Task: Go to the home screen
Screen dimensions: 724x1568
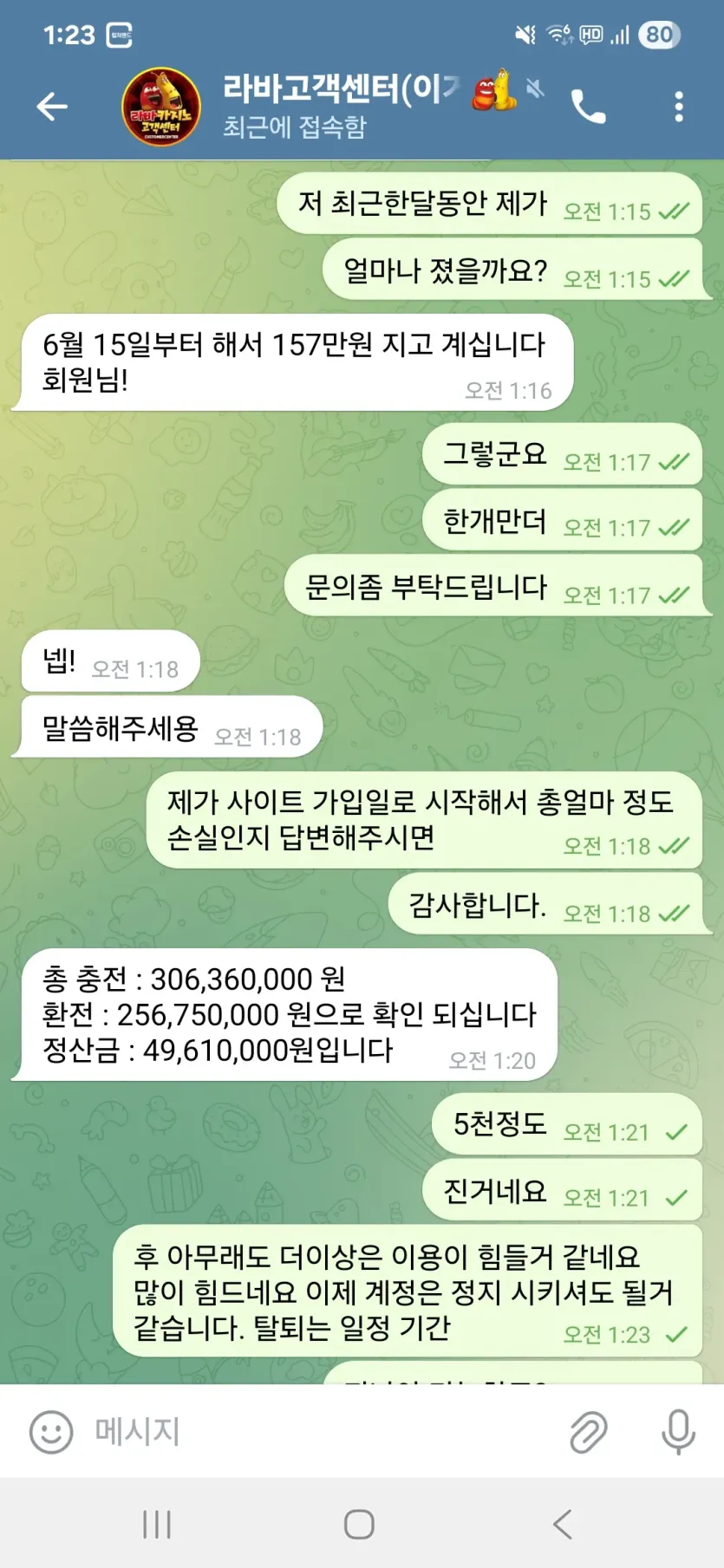Action: (359, 1524)
